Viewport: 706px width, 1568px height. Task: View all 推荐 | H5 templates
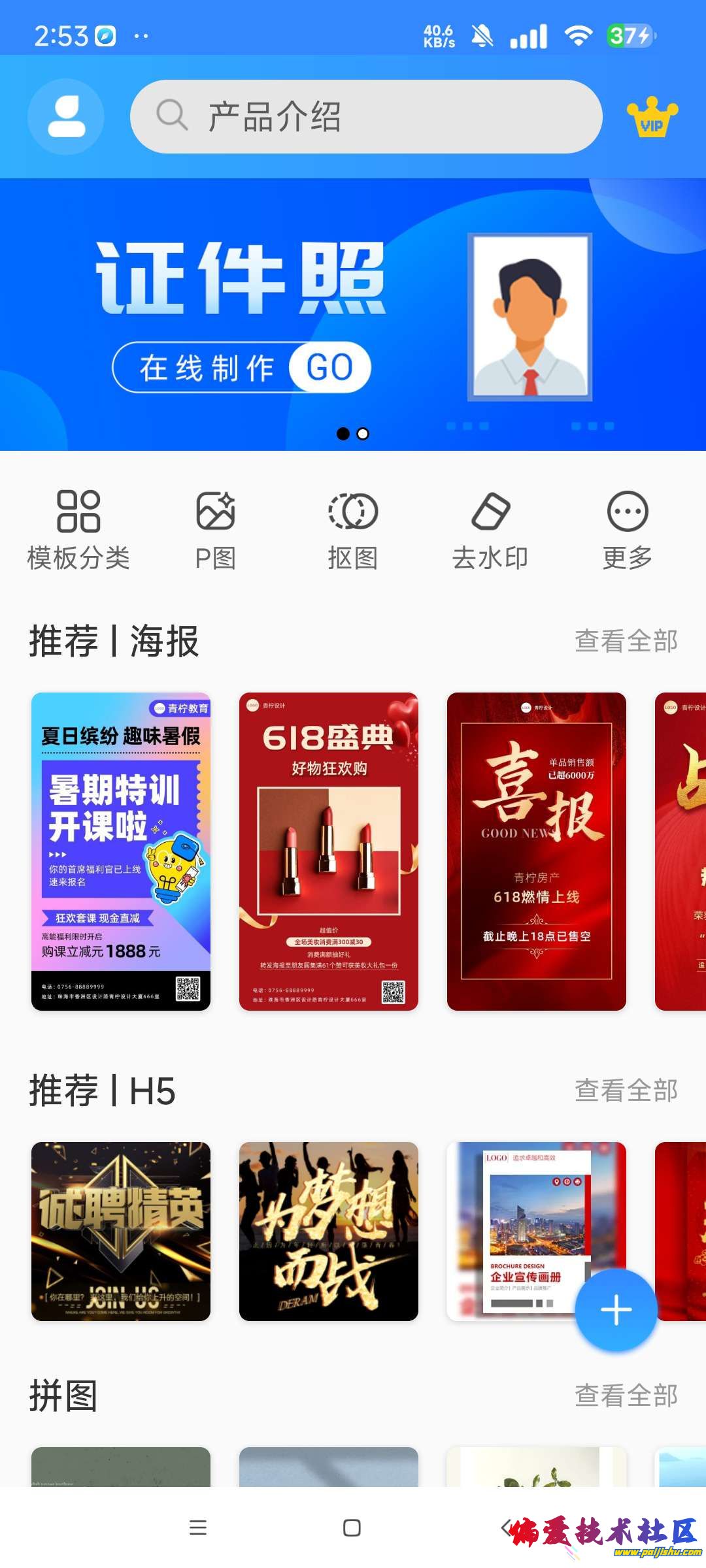click(x=626, y=1090)
